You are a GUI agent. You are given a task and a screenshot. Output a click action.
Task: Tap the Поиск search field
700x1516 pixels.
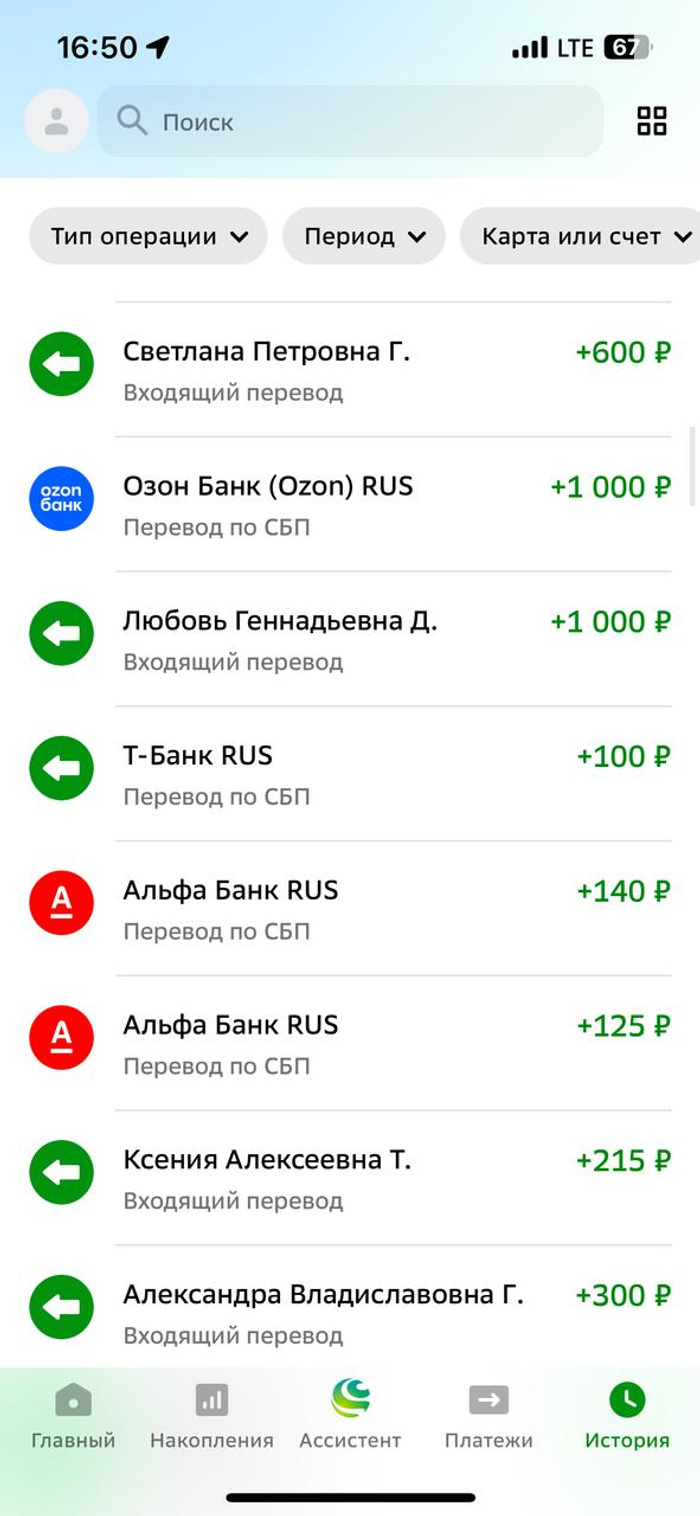point(350,122)
